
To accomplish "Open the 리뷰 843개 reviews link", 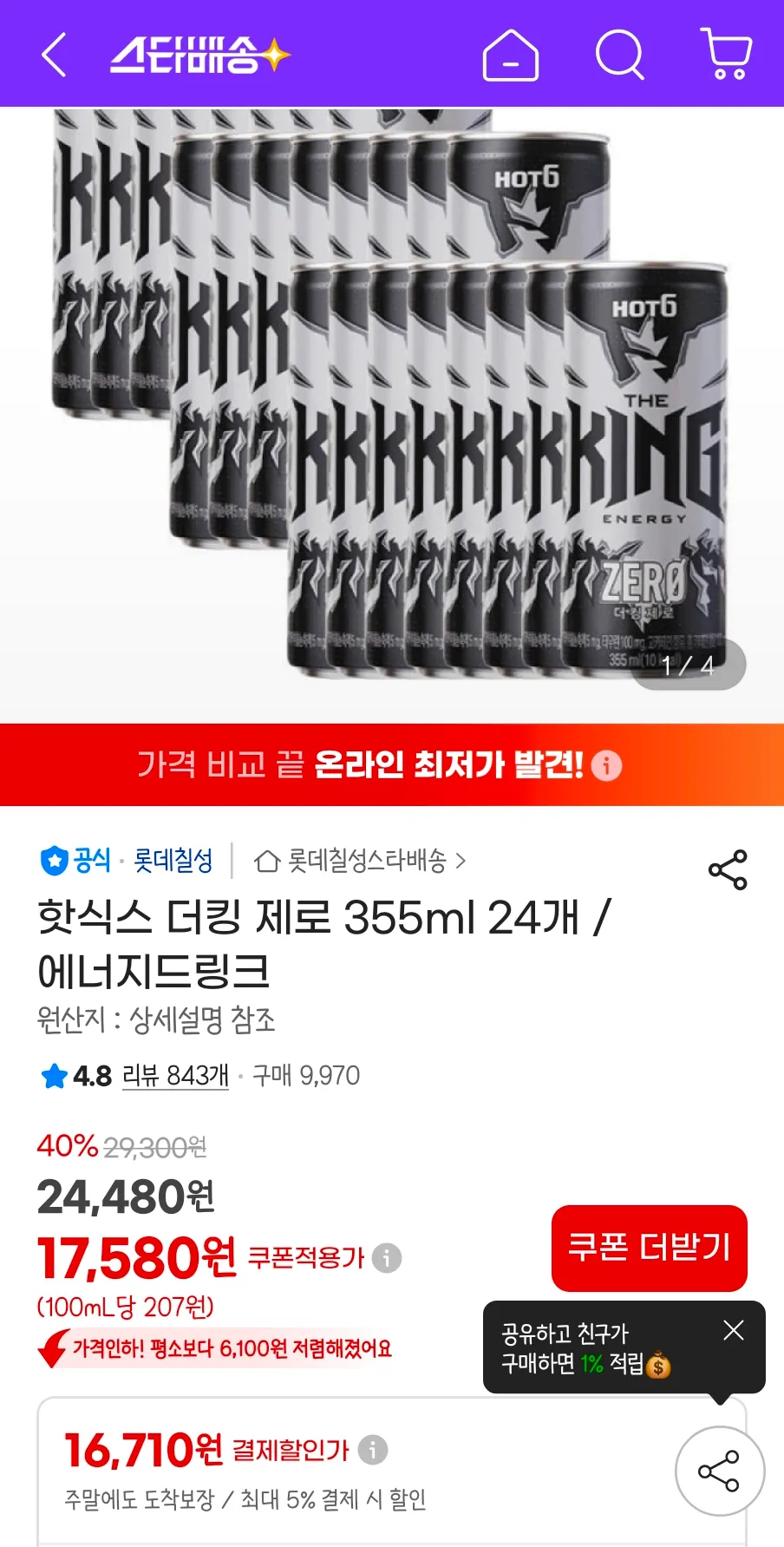I will coord(175,1076).
